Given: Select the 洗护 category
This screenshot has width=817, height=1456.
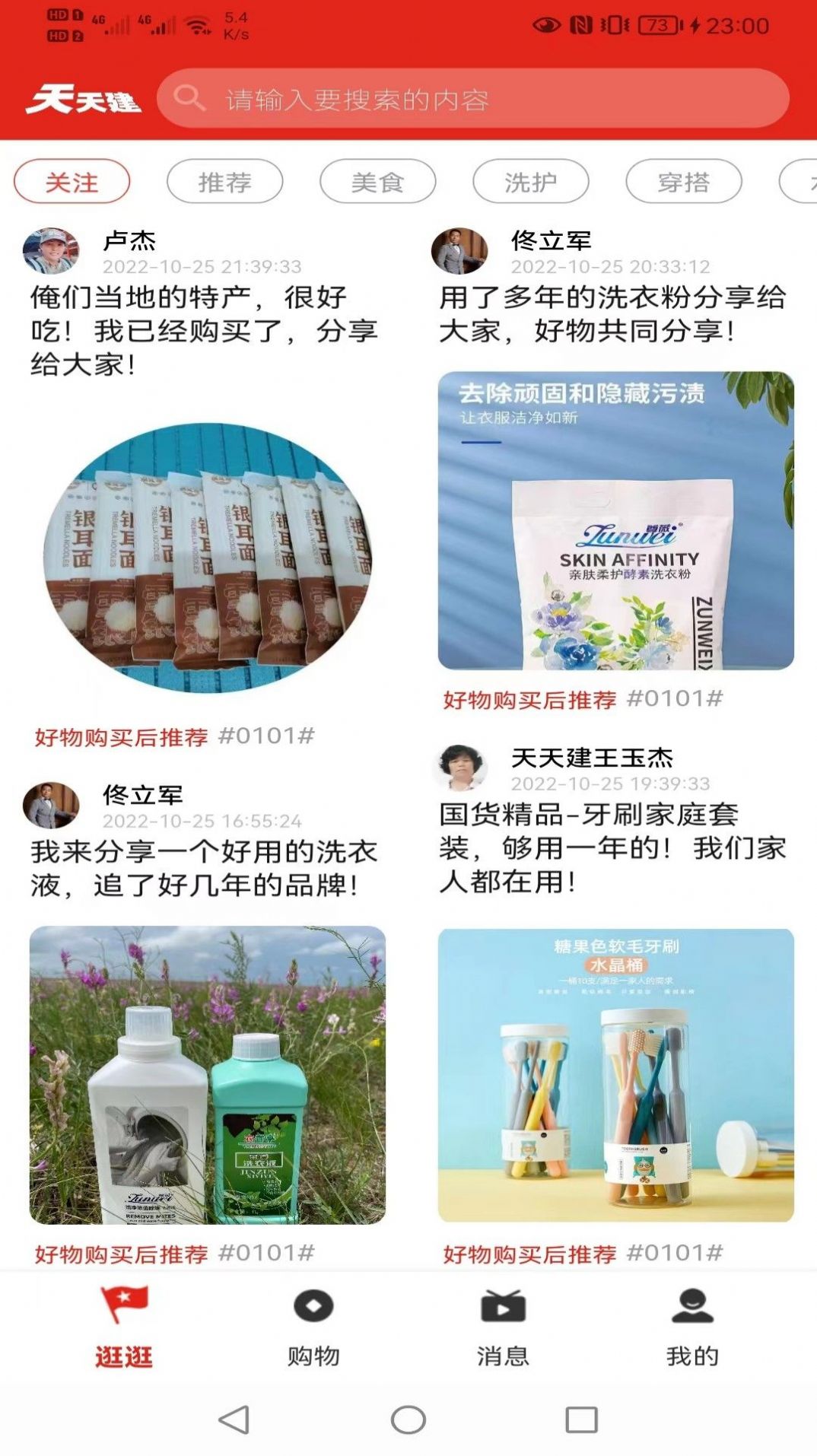Looking at the screenshot, I should pyautogui.click(x=530, y=181).
